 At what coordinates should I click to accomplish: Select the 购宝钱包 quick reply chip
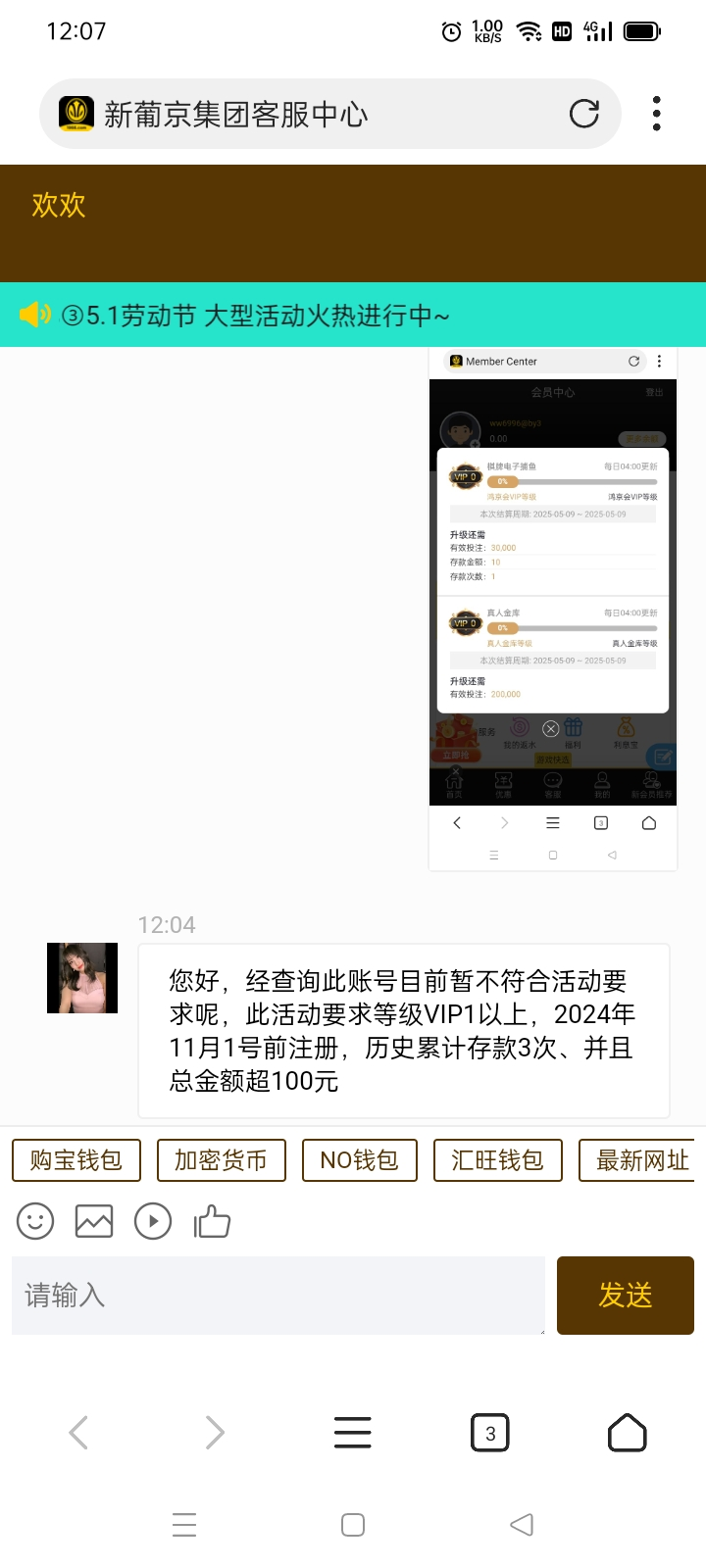click(76, 1160)
